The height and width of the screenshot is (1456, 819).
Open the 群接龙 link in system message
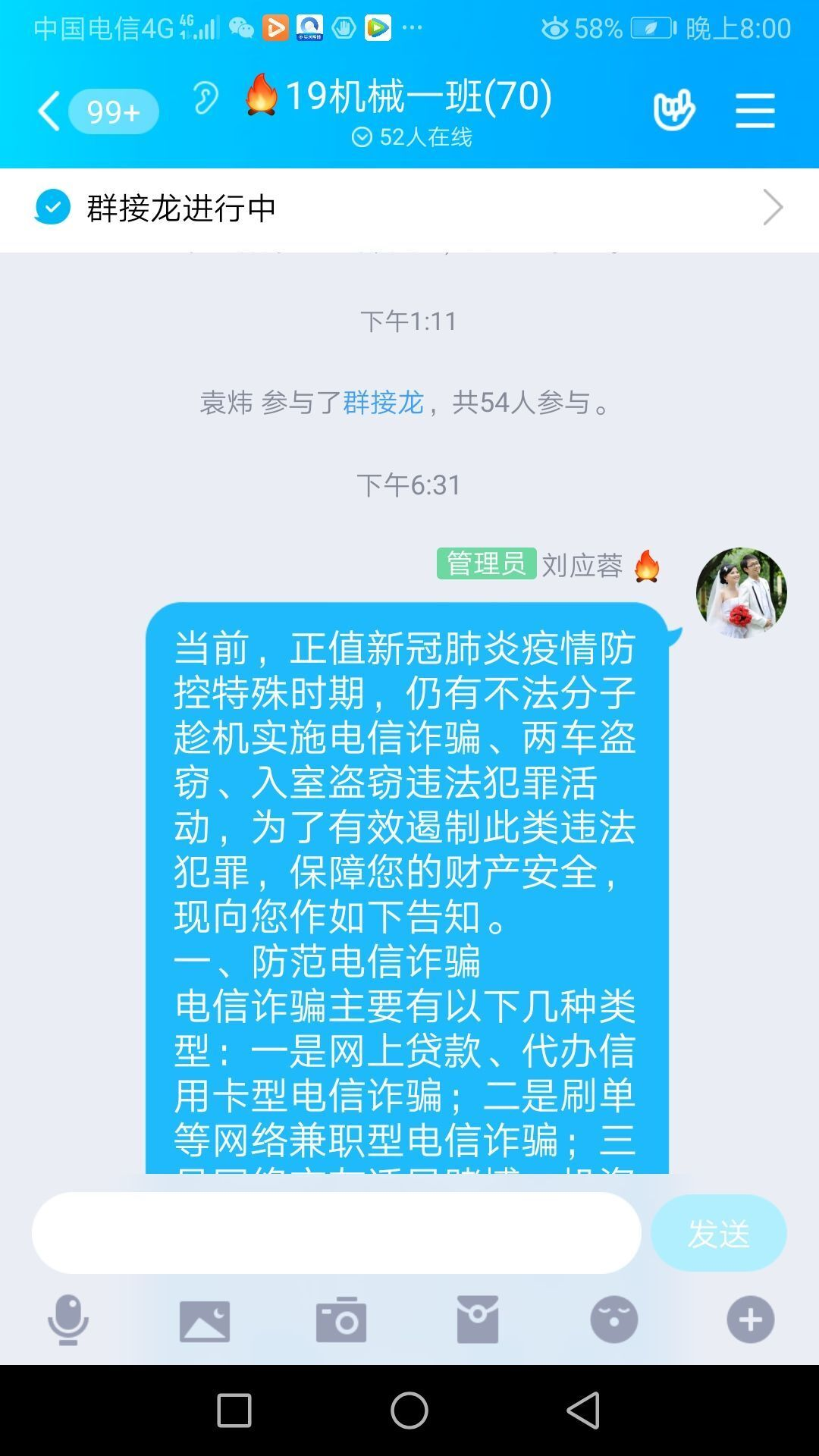click(x=383, y=402)
